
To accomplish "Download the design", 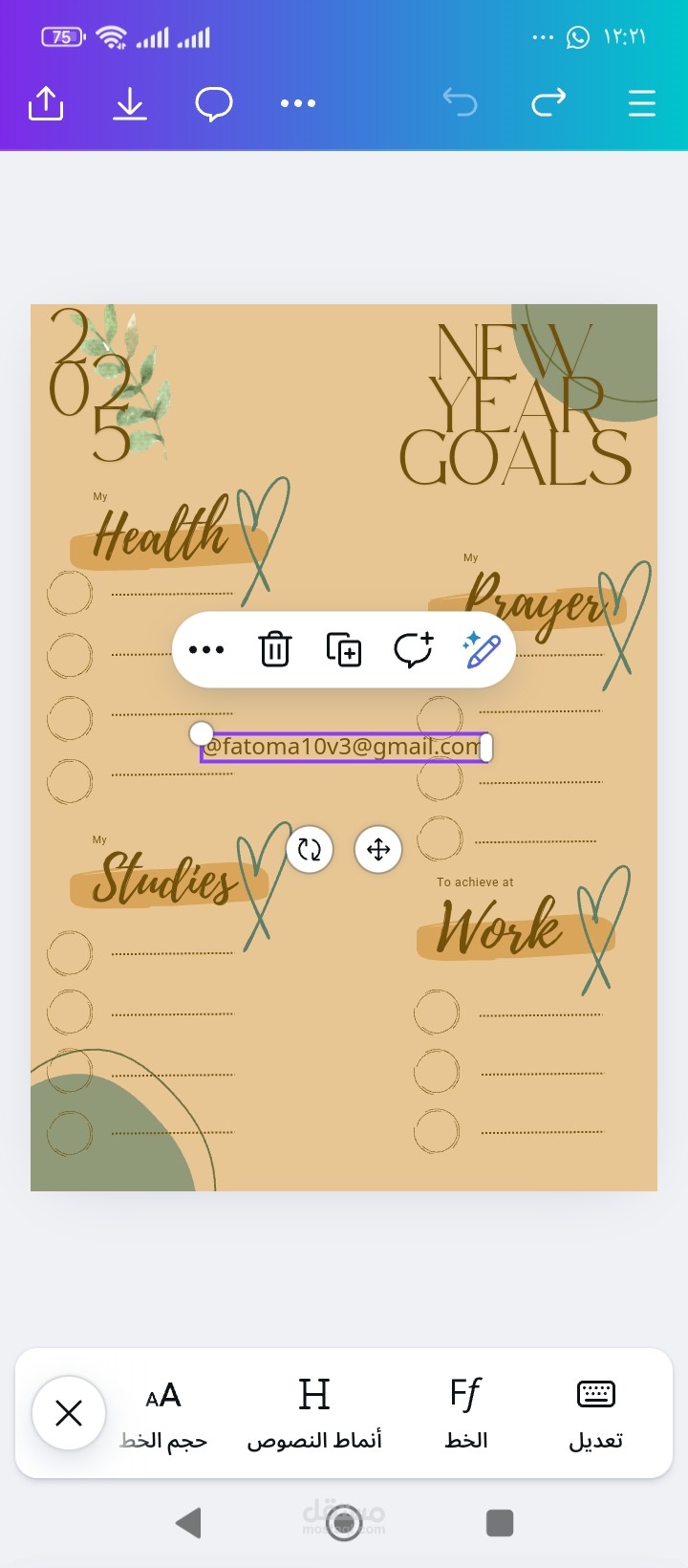I will 130,103.
